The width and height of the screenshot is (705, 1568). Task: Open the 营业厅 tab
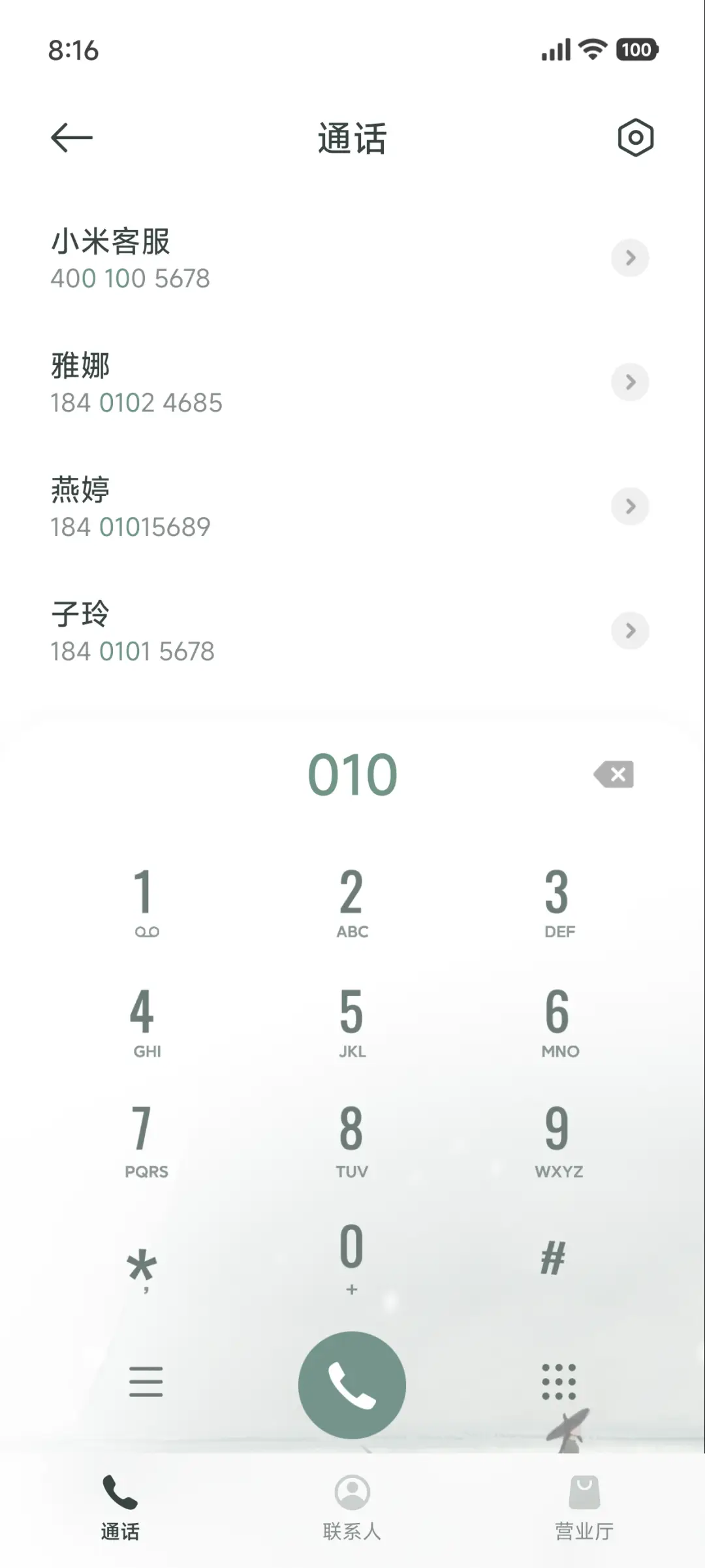(584, 1508)
